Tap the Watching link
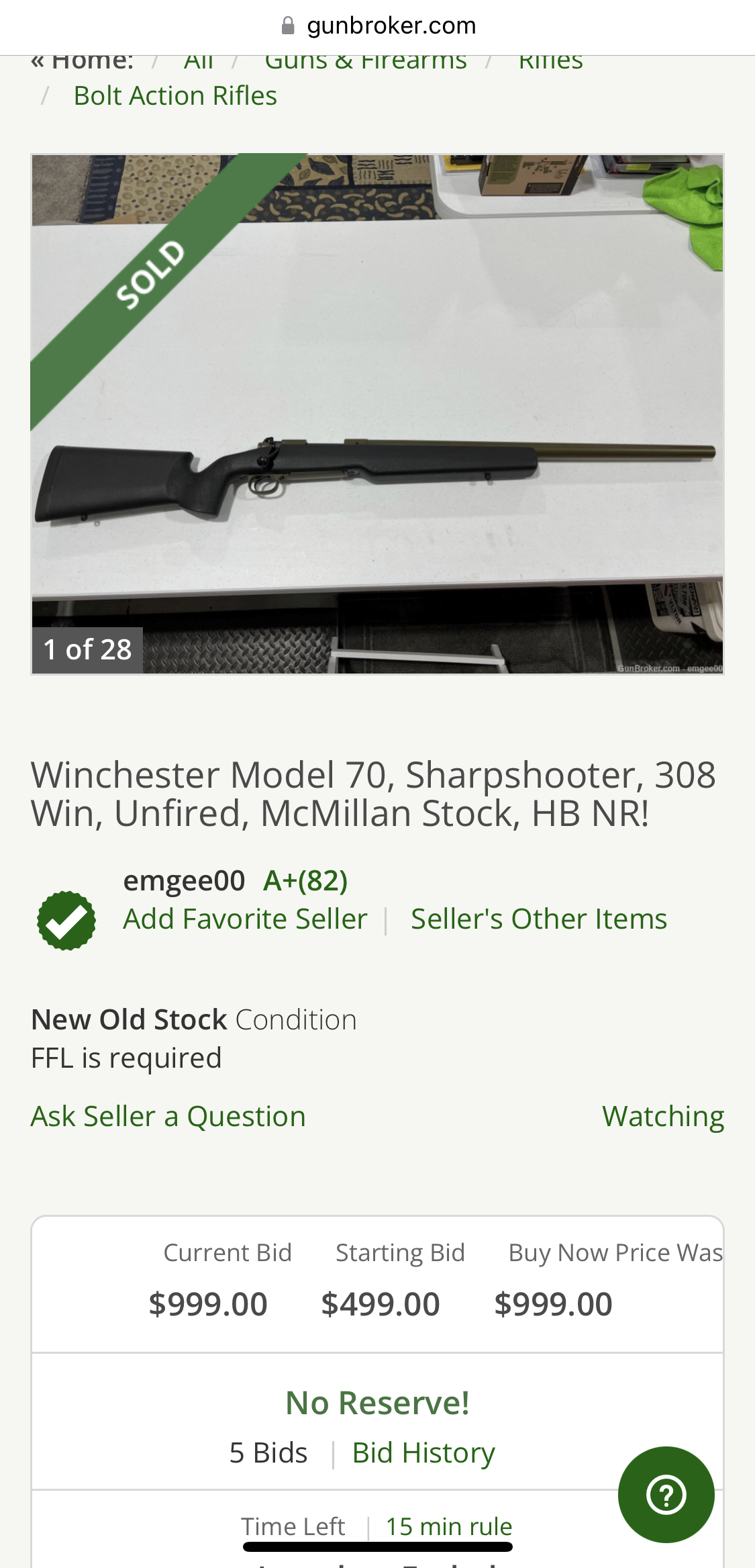The height and width of the screenshot is (1568, 755). [x=662, y=1116]
